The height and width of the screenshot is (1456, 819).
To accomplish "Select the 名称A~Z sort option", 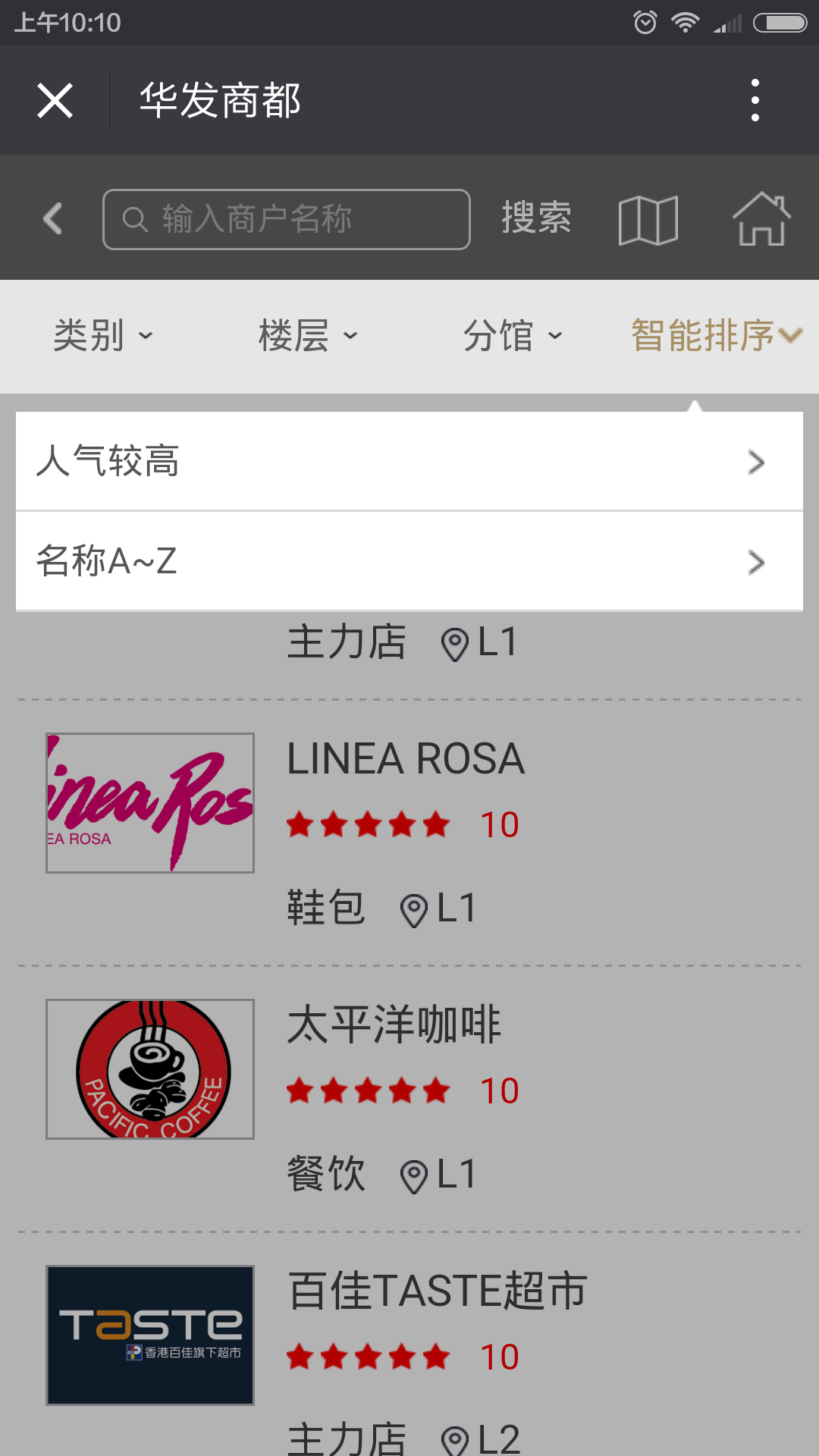I will (409, 561).
